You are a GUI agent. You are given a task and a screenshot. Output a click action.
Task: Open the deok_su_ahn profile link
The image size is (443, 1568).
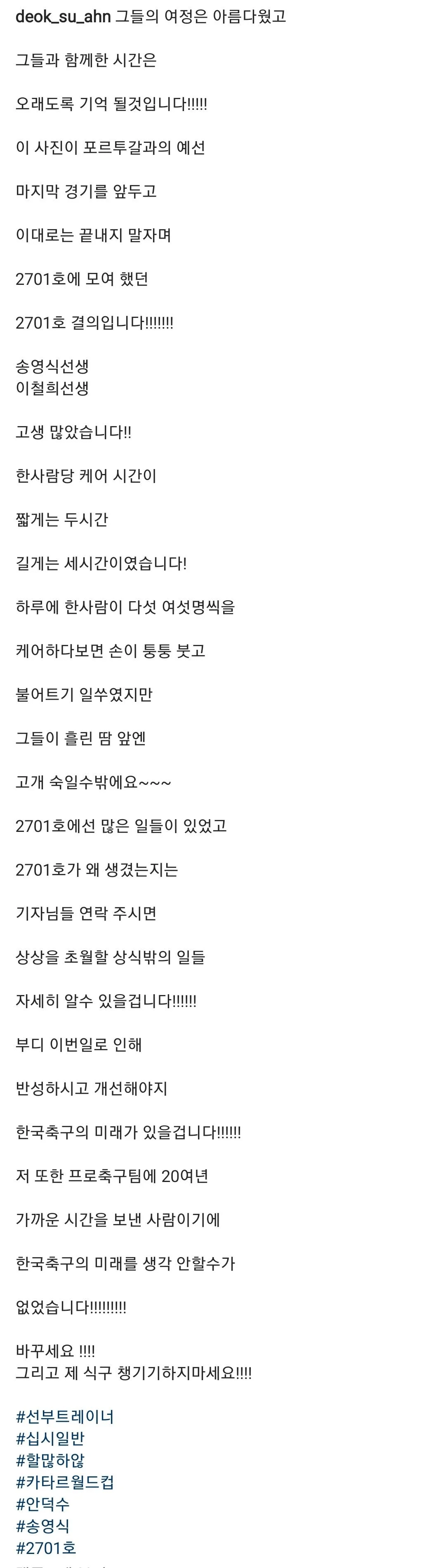[x=63, y=17]
